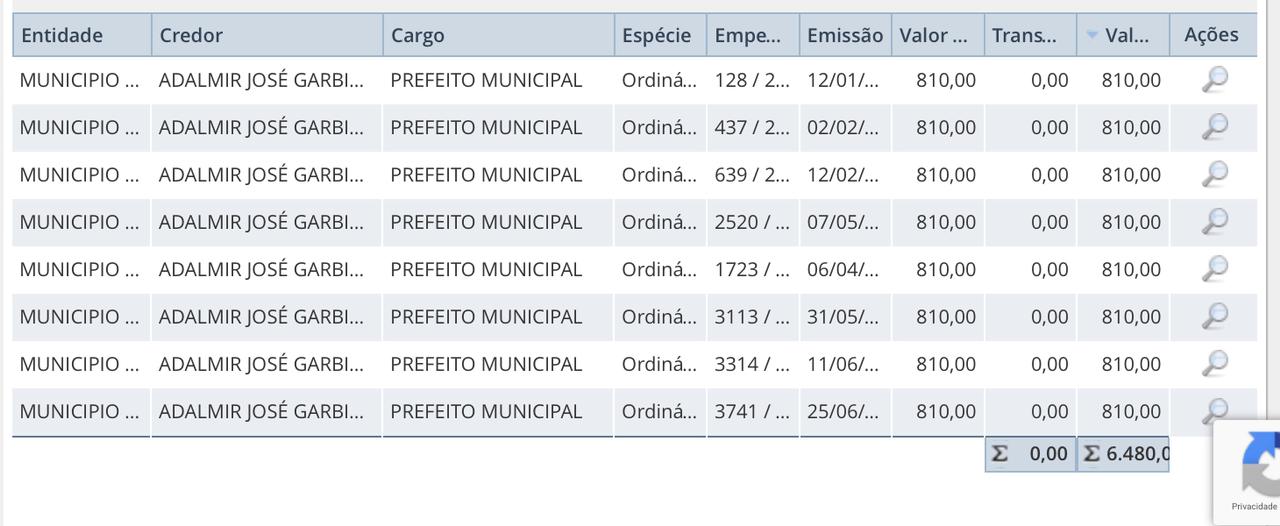This screenshot has width=1280, height=526.
Task: Sort table by Entidade column
Action: click(62, 35)
